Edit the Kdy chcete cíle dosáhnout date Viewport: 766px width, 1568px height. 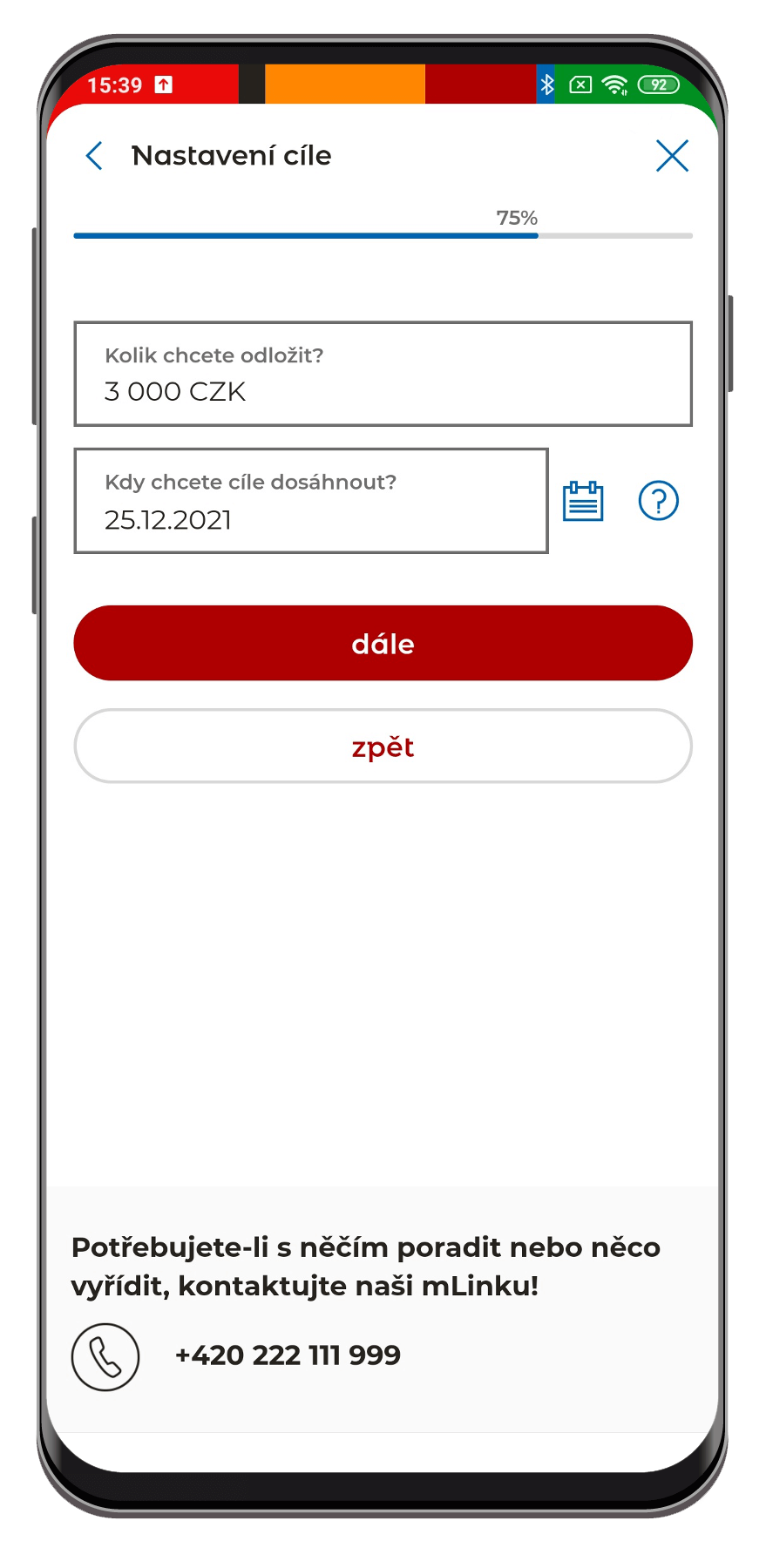point(311,501)
